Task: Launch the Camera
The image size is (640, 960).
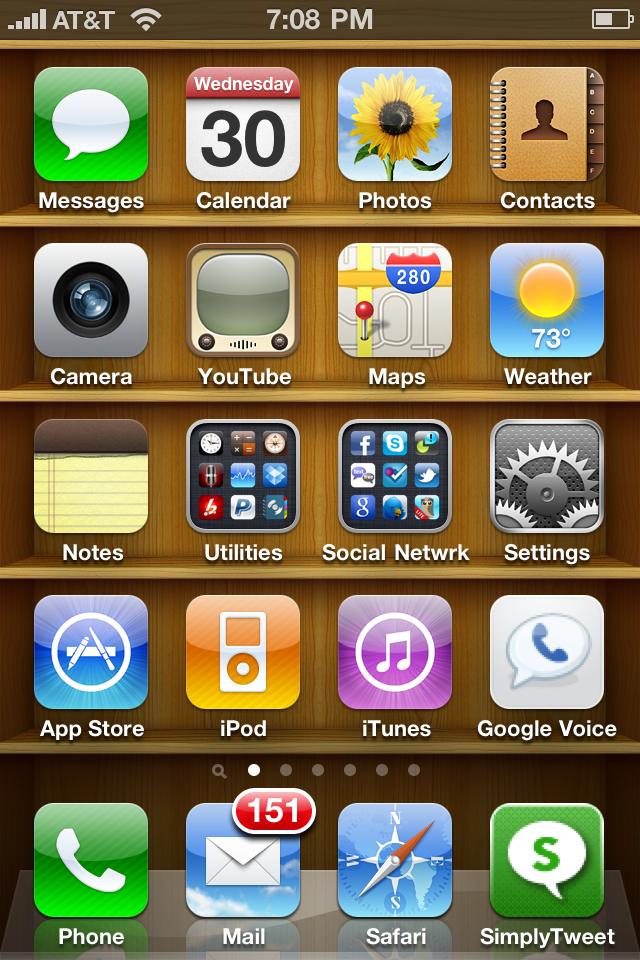Action: [x=91, y=301]
